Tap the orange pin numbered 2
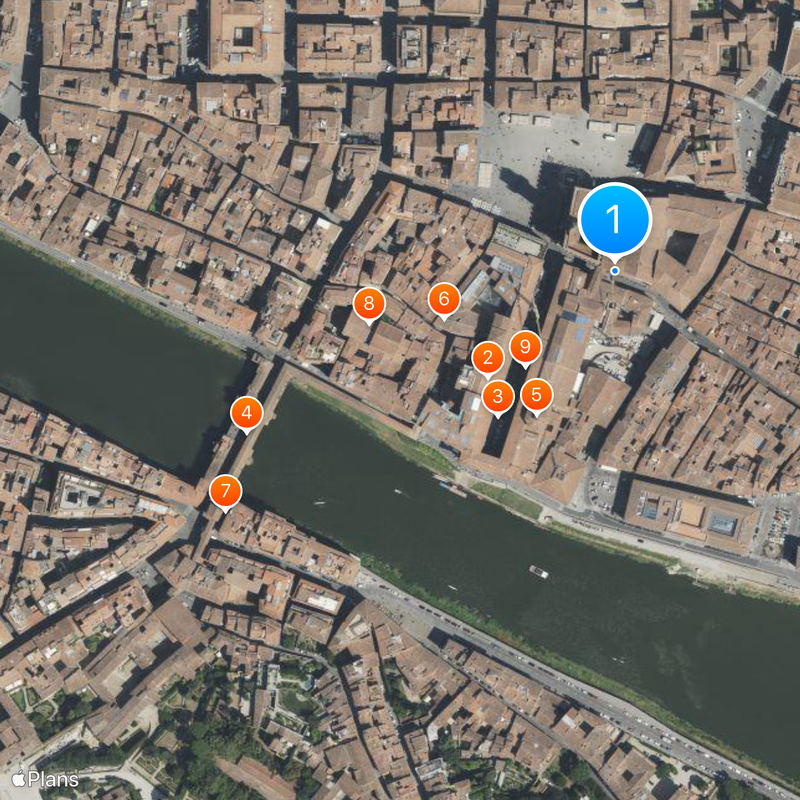 (x=488, y=358)
